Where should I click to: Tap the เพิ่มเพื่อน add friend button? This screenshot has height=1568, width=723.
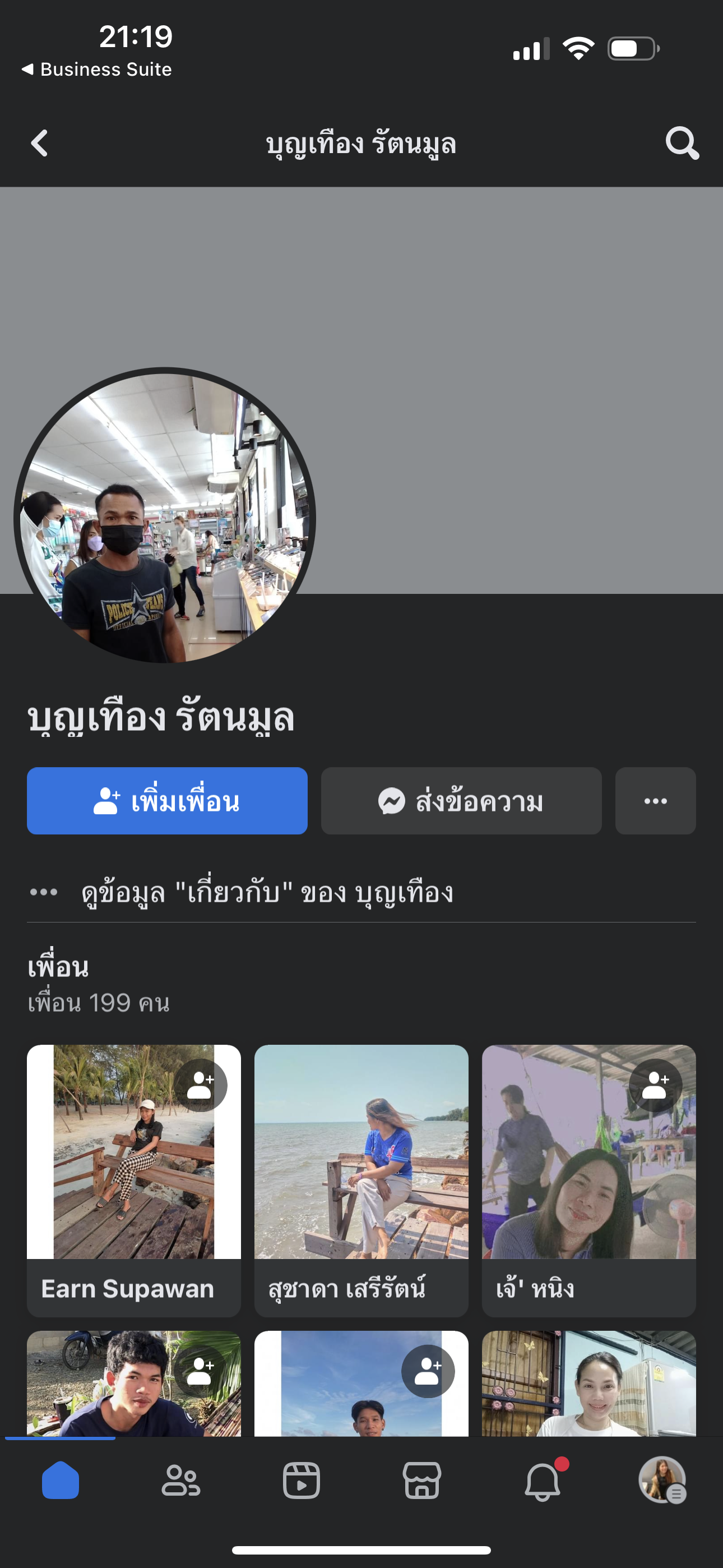(168, 801)
